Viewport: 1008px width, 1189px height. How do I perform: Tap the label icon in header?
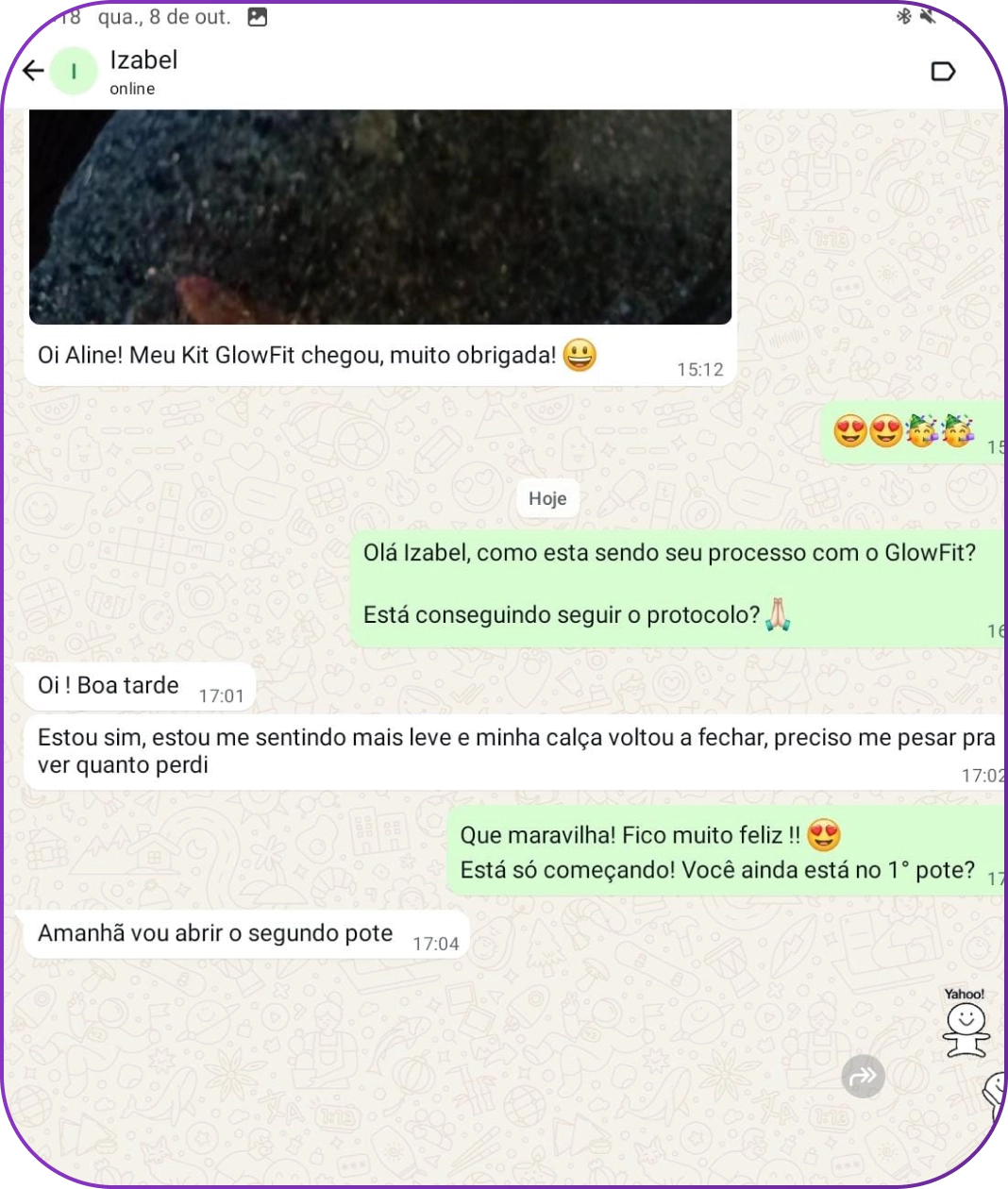(x=942, y=72)
